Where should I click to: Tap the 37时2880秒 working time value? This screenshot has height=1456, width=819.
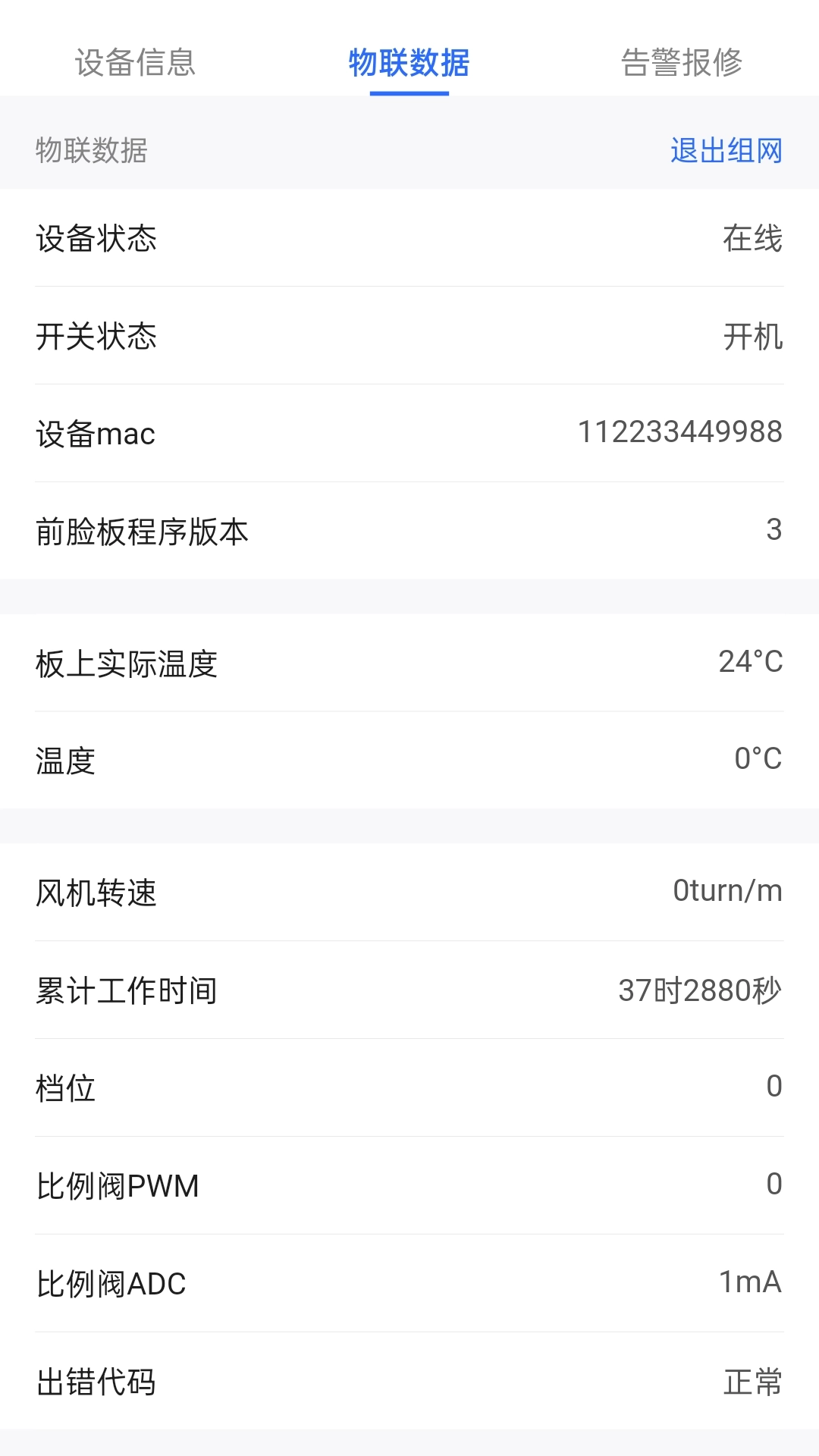(x=698, y=990)
